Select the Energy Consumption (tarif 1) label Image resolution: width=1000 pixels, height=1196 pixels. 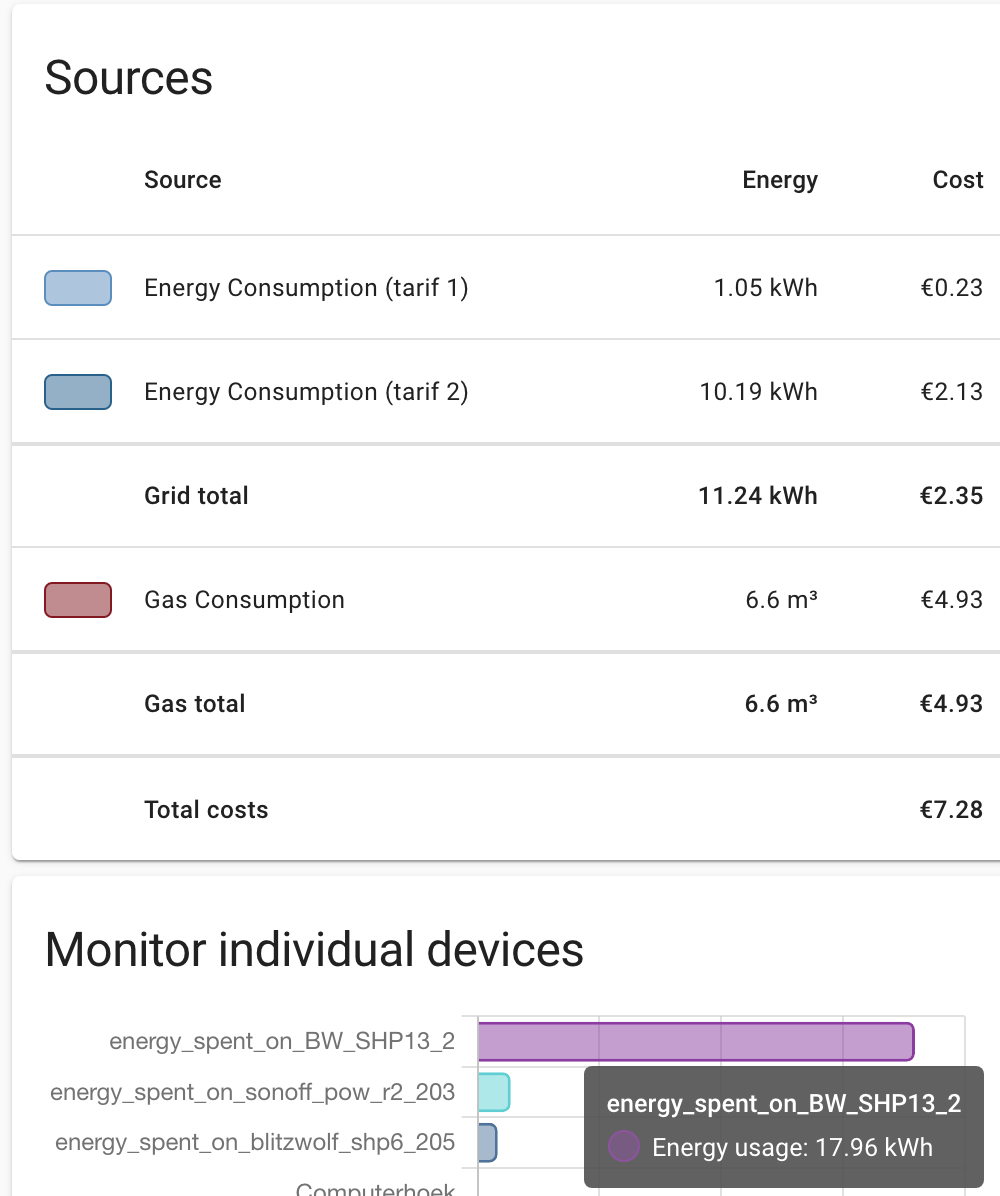click(x=306, y=287)
